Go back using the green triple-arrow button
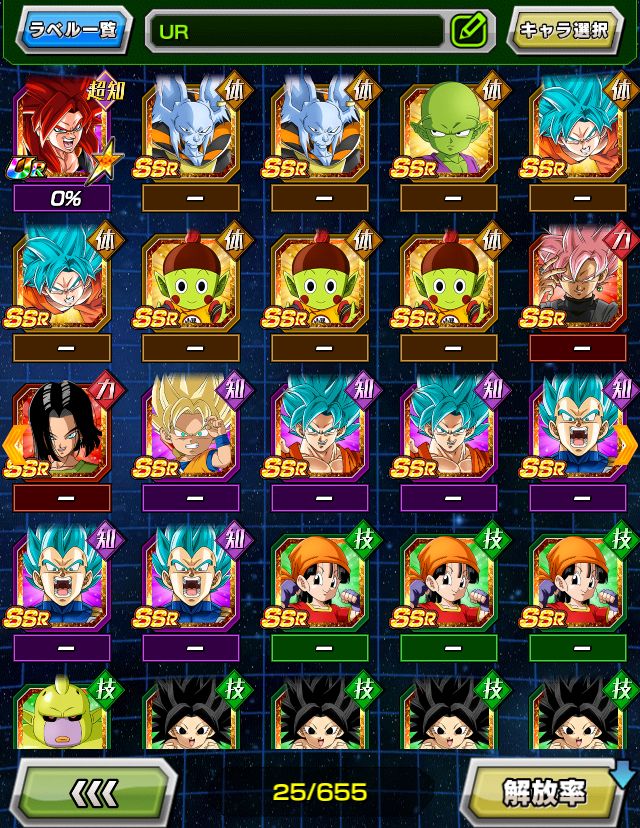 [x=93, y=791]
